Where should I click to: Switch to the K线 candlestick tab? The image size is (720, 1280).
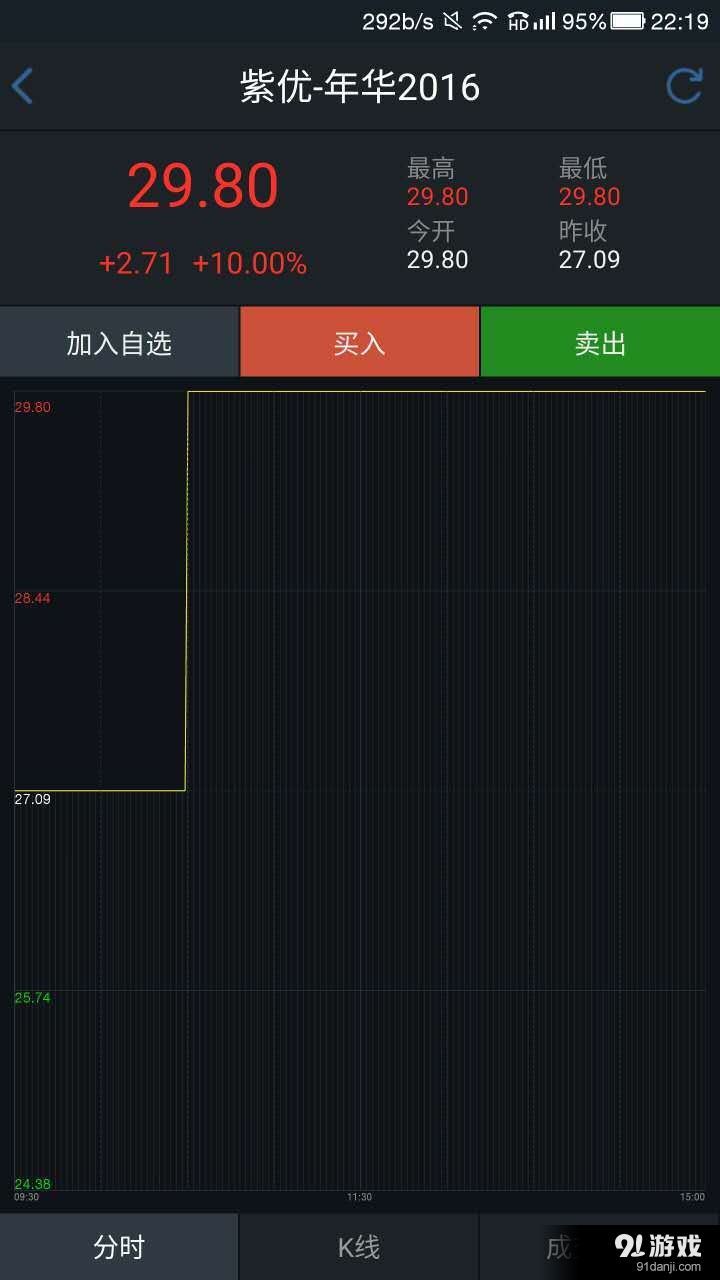[x=359, y=1246]
